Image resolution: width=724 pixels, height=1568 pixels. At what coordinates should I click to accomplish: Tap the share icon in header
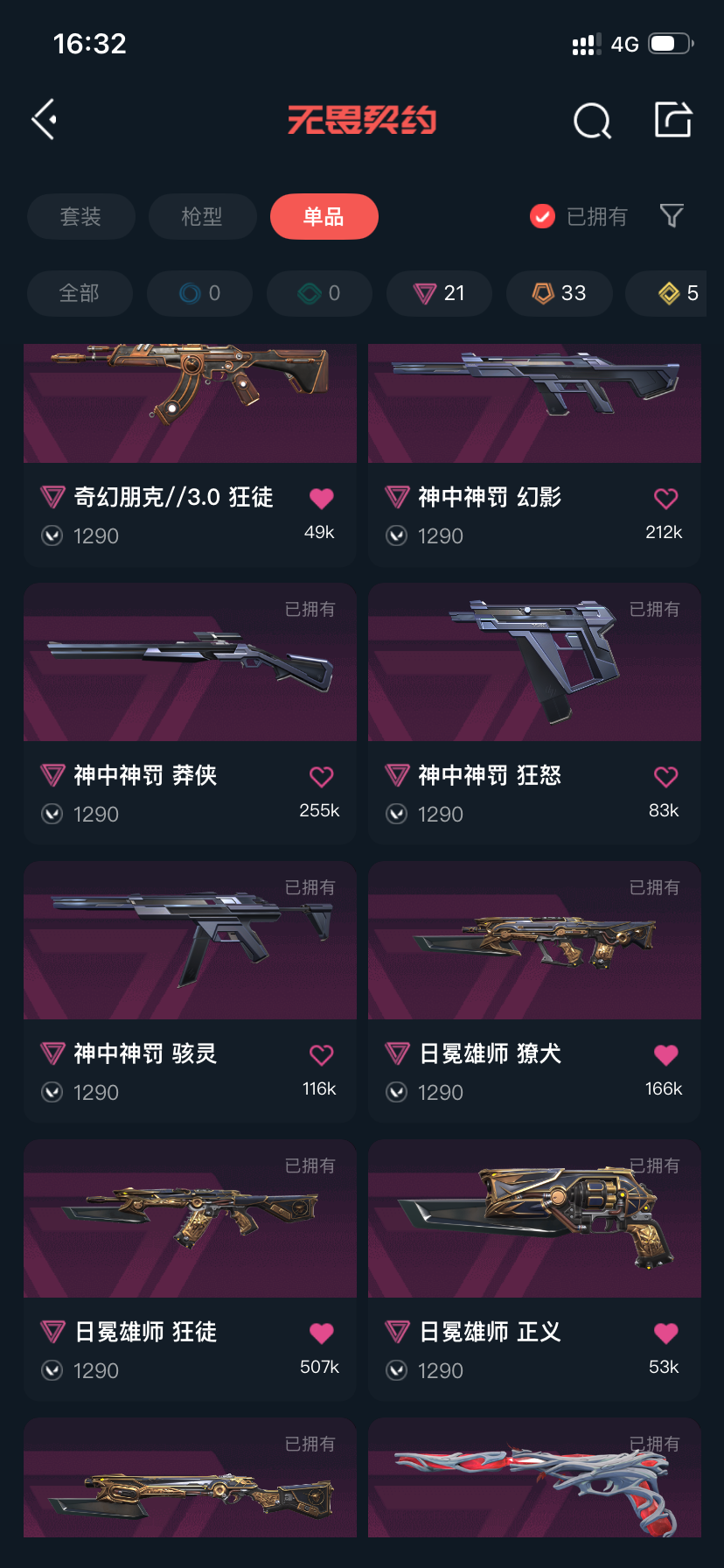(x=673, y=120)
